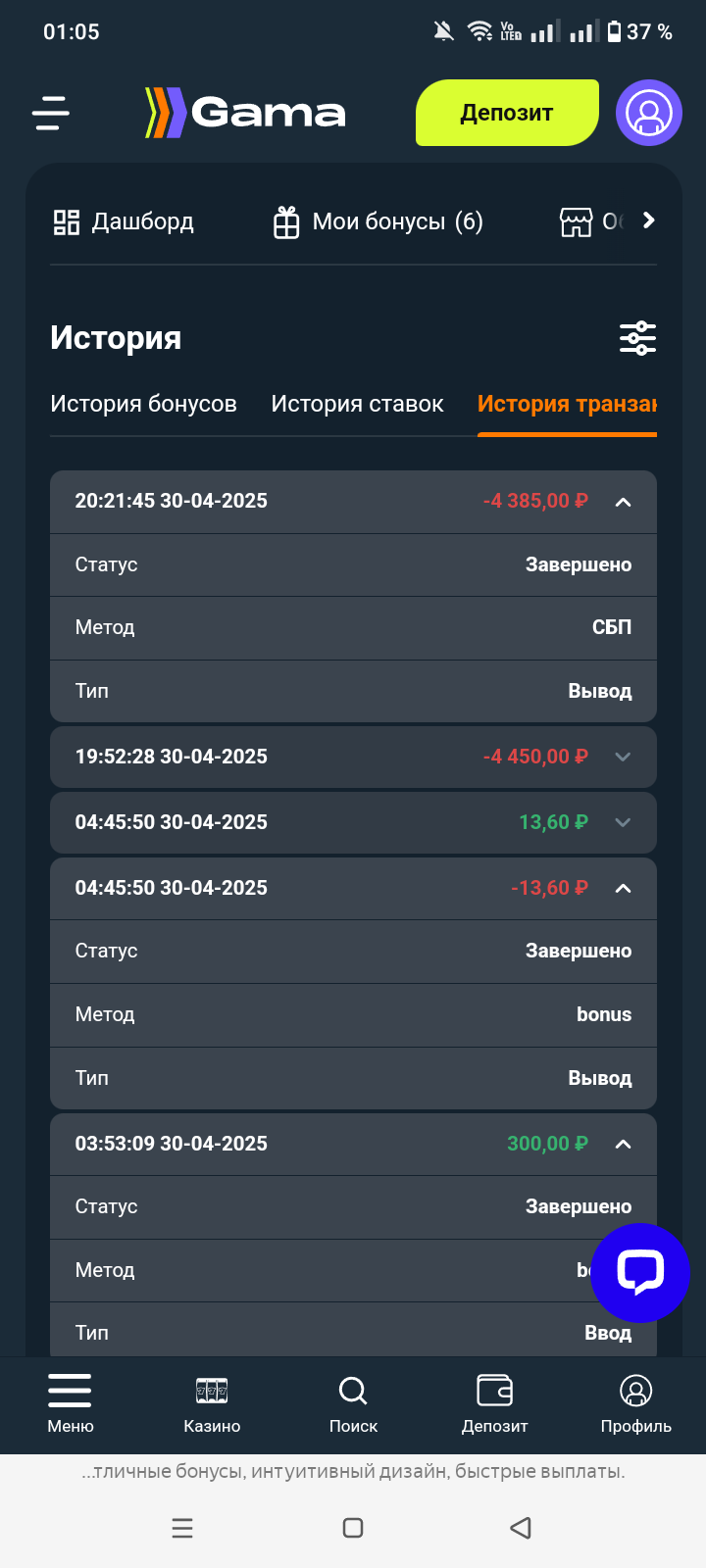Show more sections with the right arrow
Viewport: 706px width, 1568px height.
point(648,220)
